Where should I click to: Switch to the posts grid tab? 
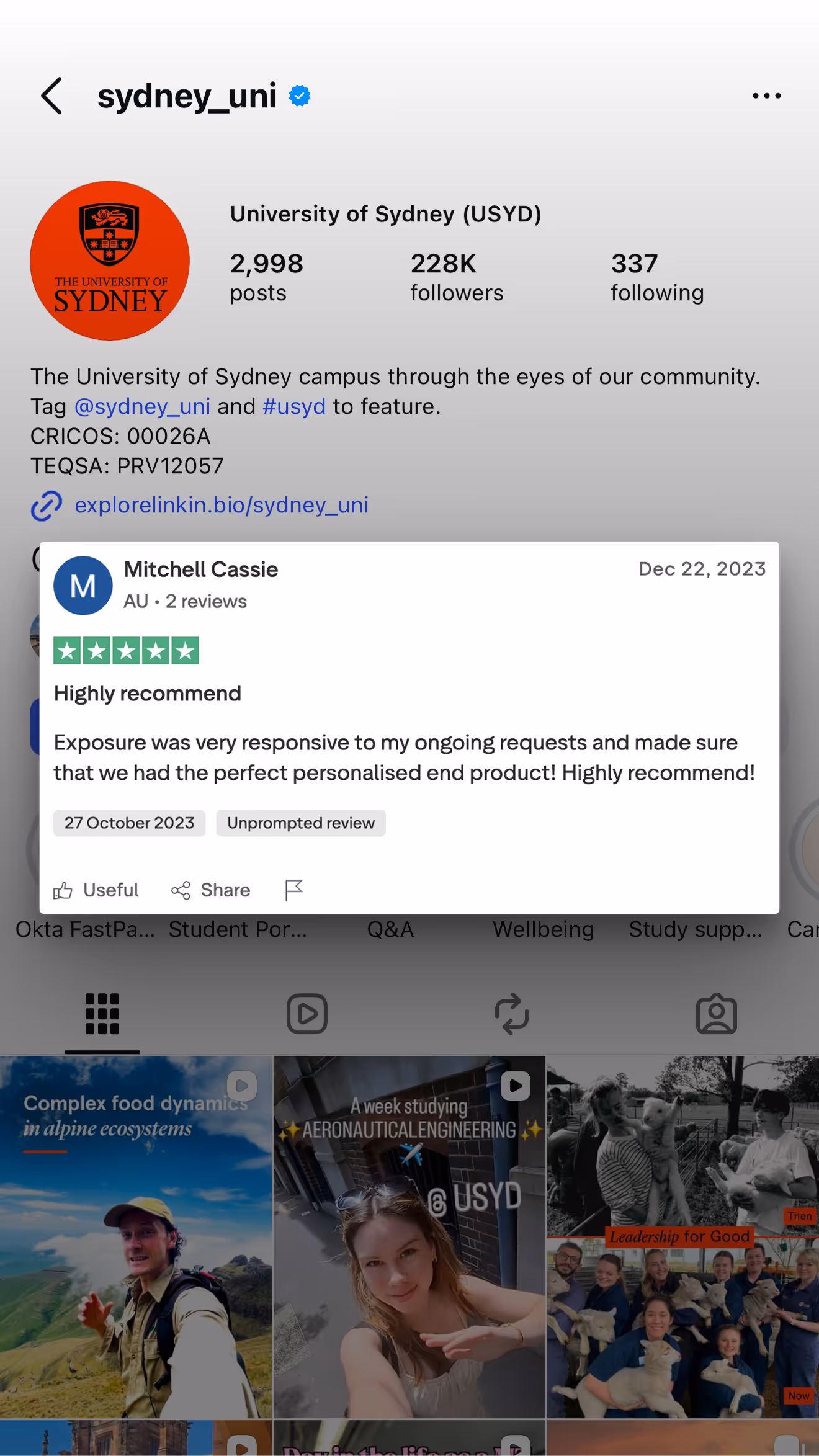(102, 1014)
